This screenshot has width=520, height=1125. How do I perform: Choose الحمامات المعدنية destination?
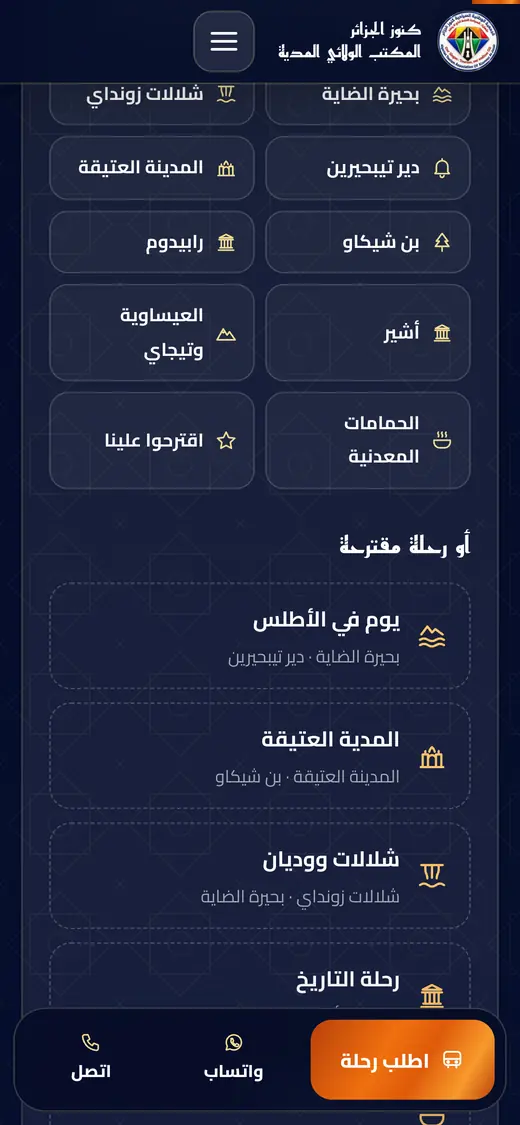tap(368, 441)
